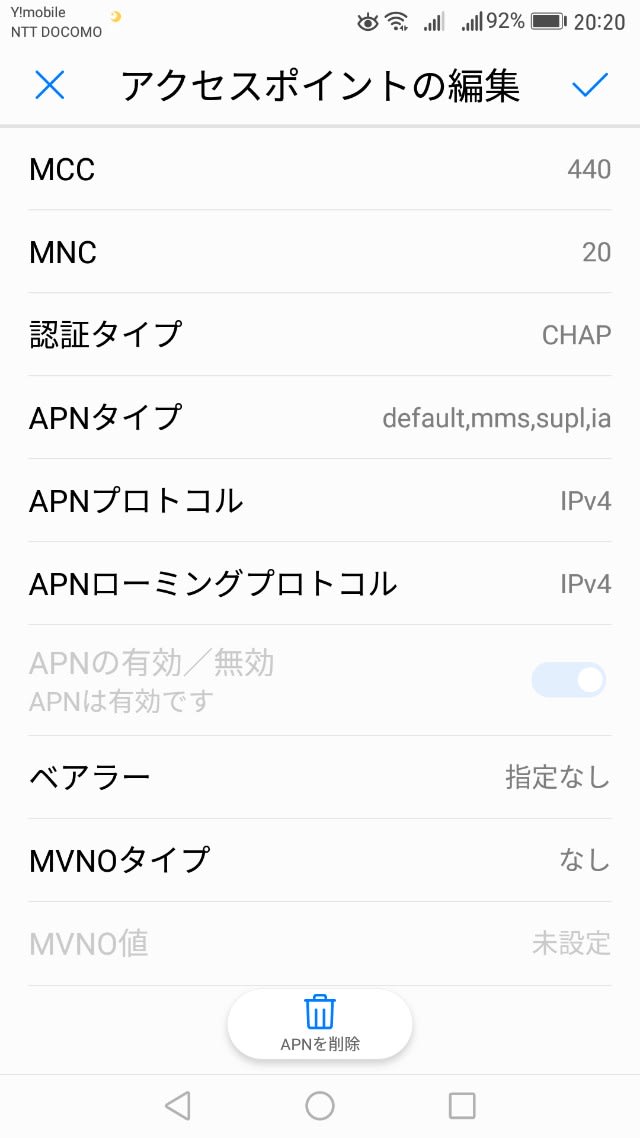Go back using the navigation bar

pyautogui.click(x=178, y=1106)
